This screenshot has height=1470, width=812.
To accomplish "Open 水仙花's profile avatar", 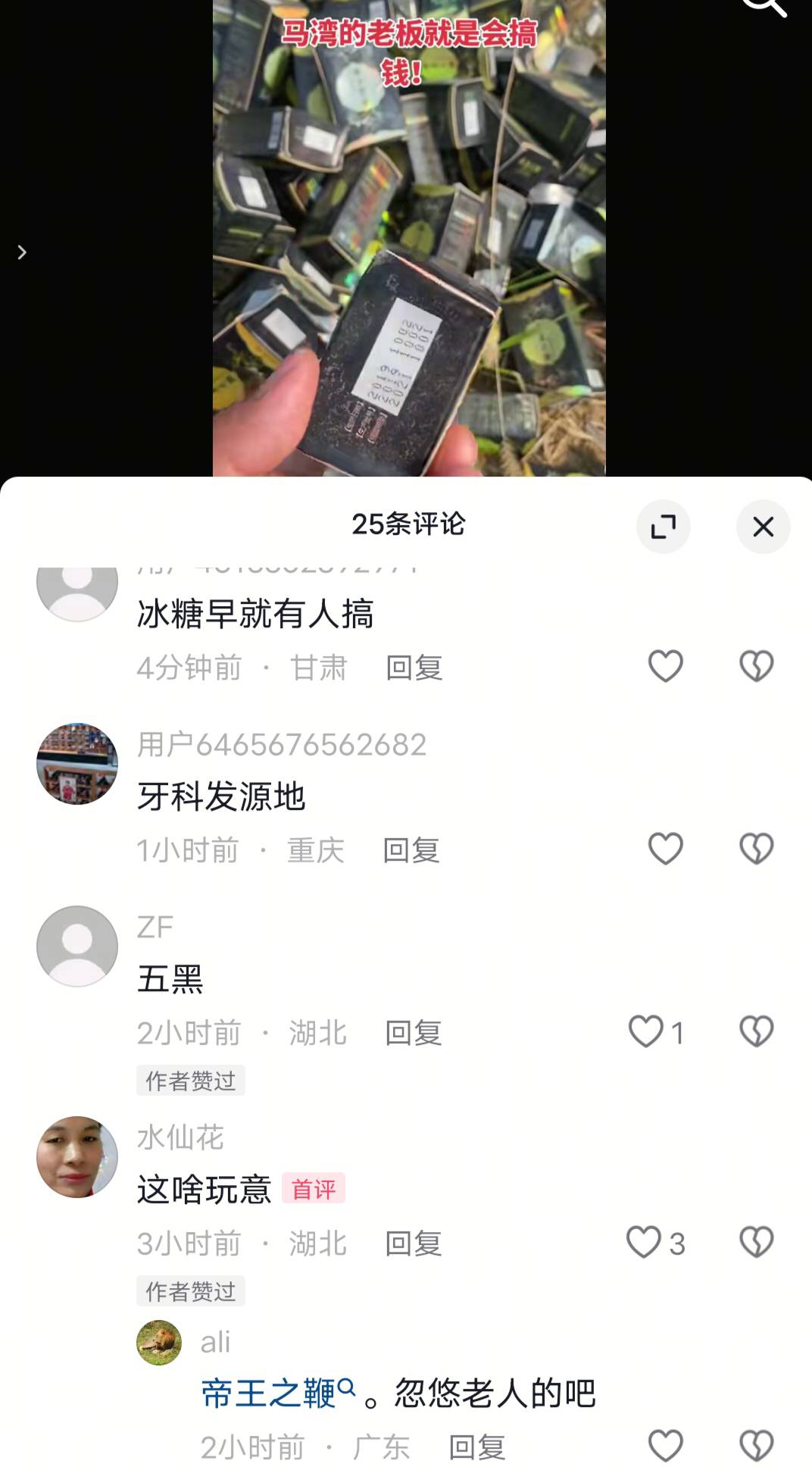I will pos(77,1159).
